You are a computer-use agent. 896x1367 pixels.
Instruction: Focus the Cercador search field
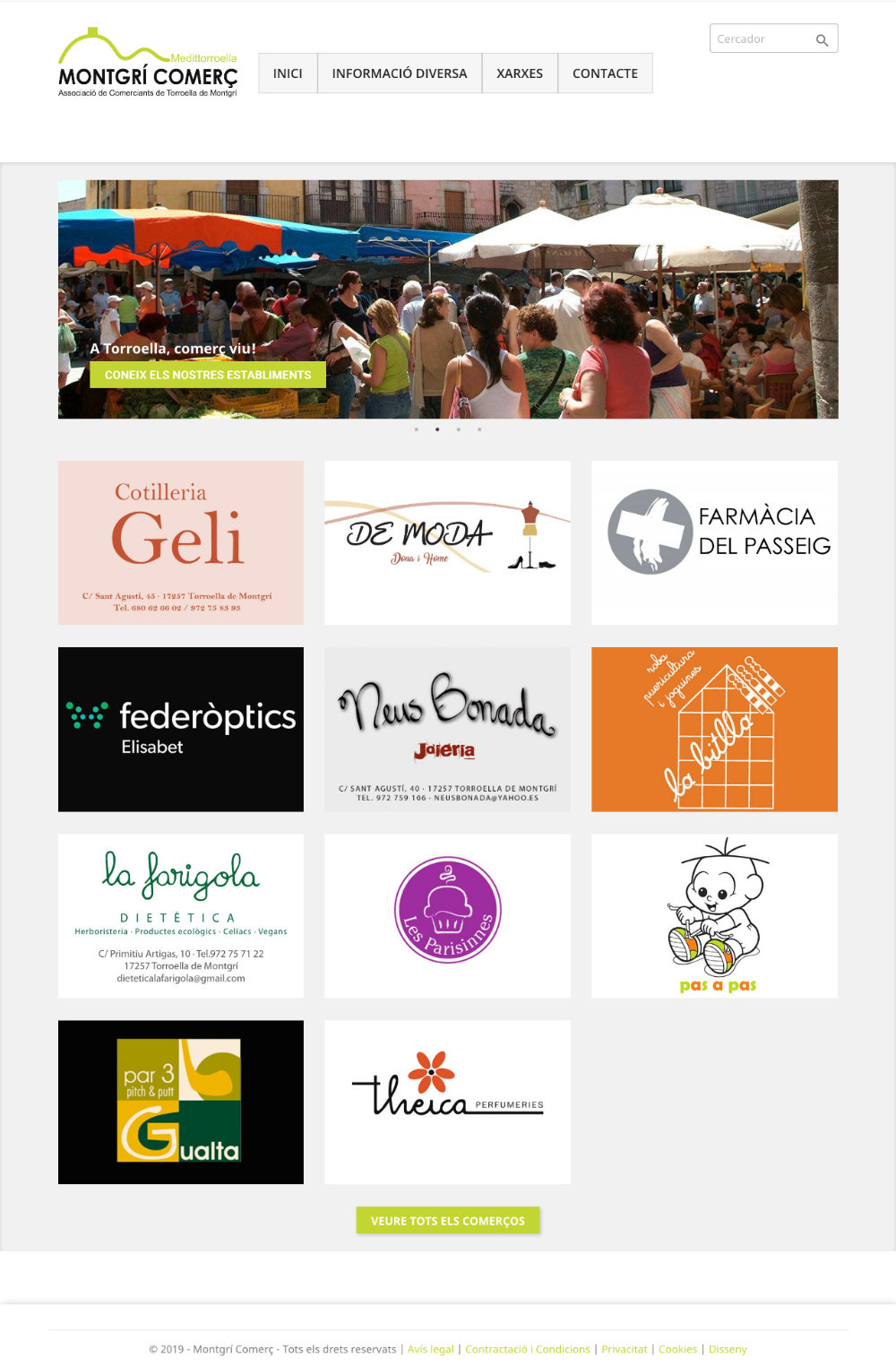762,39
